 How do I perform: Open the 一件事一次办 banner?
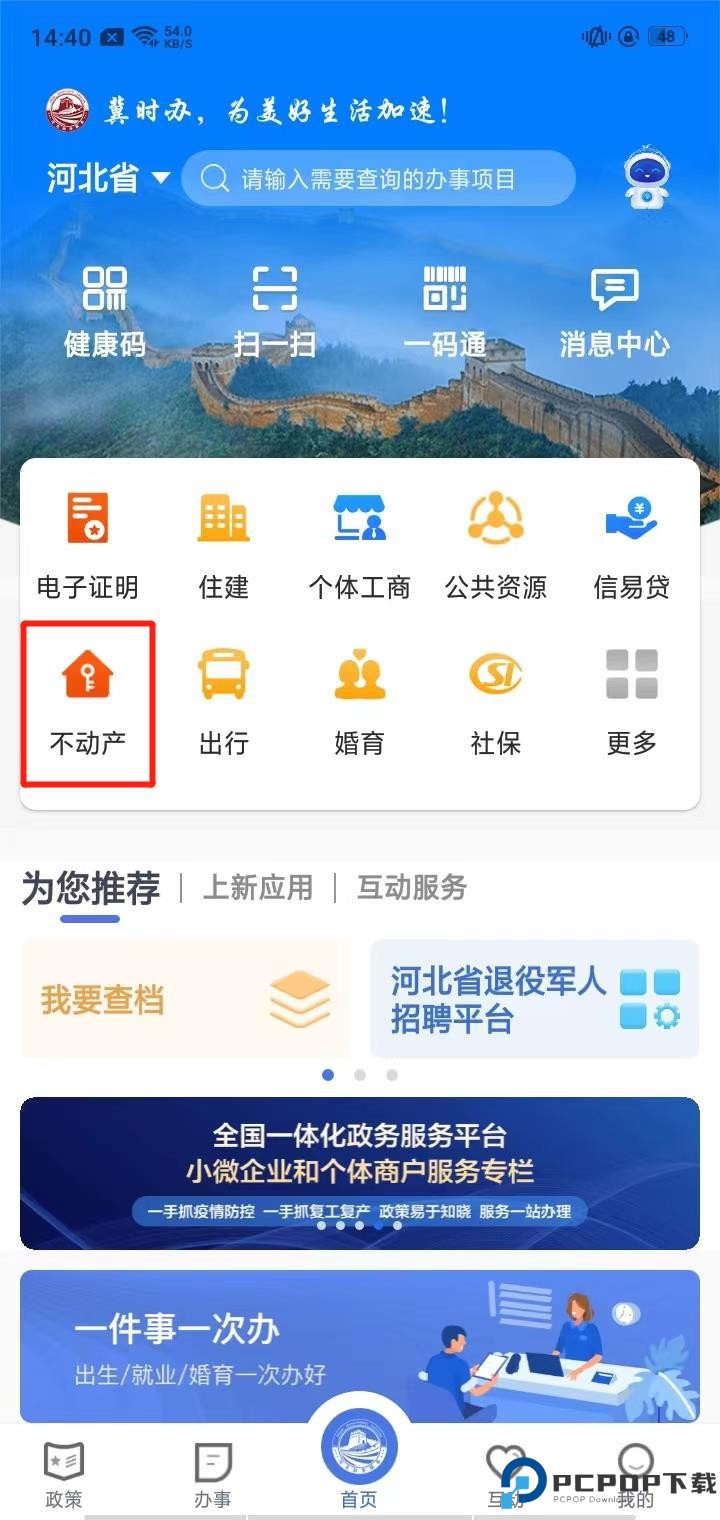tap(360, 1345)
